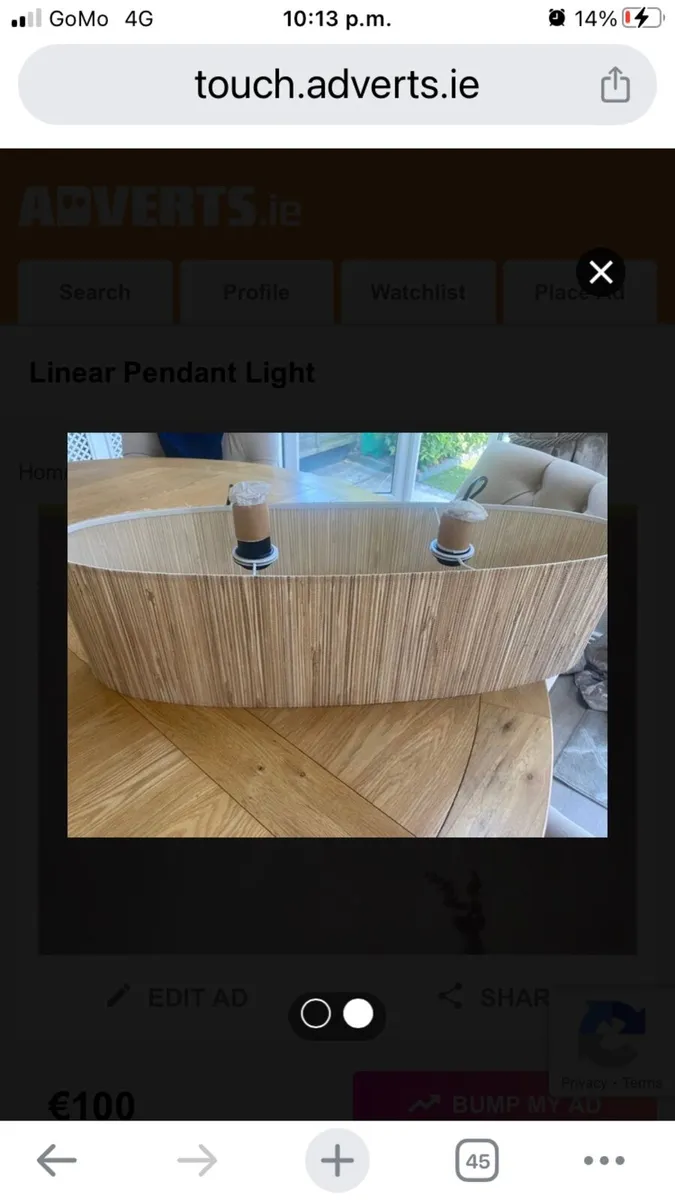The image size is (675, 1200).
Task: Close the image lightbox viewer
Action: (x=600, y=271)
